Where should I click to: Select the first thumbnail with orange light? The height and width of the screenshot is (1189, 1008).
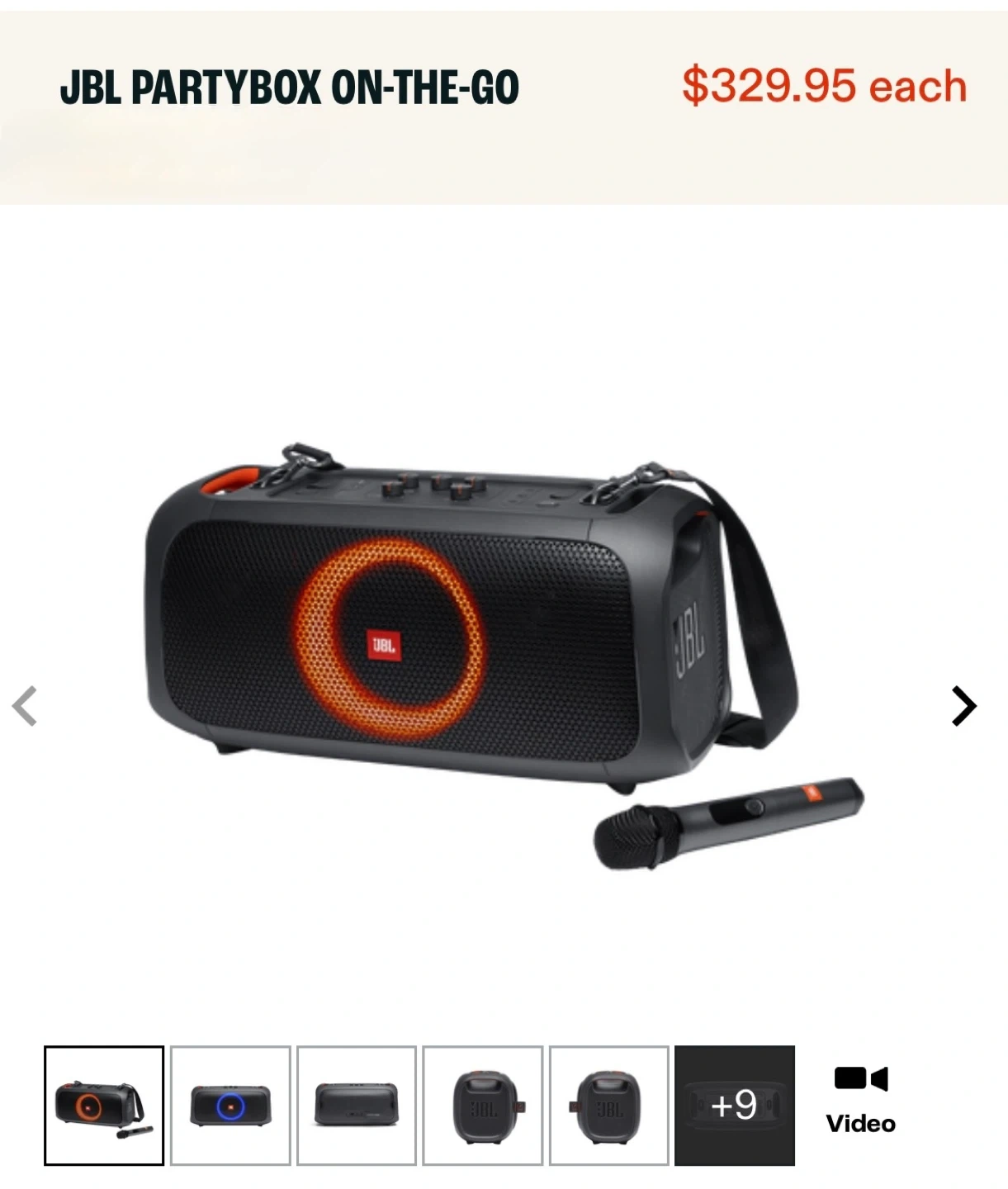(x=104, y=1106)
